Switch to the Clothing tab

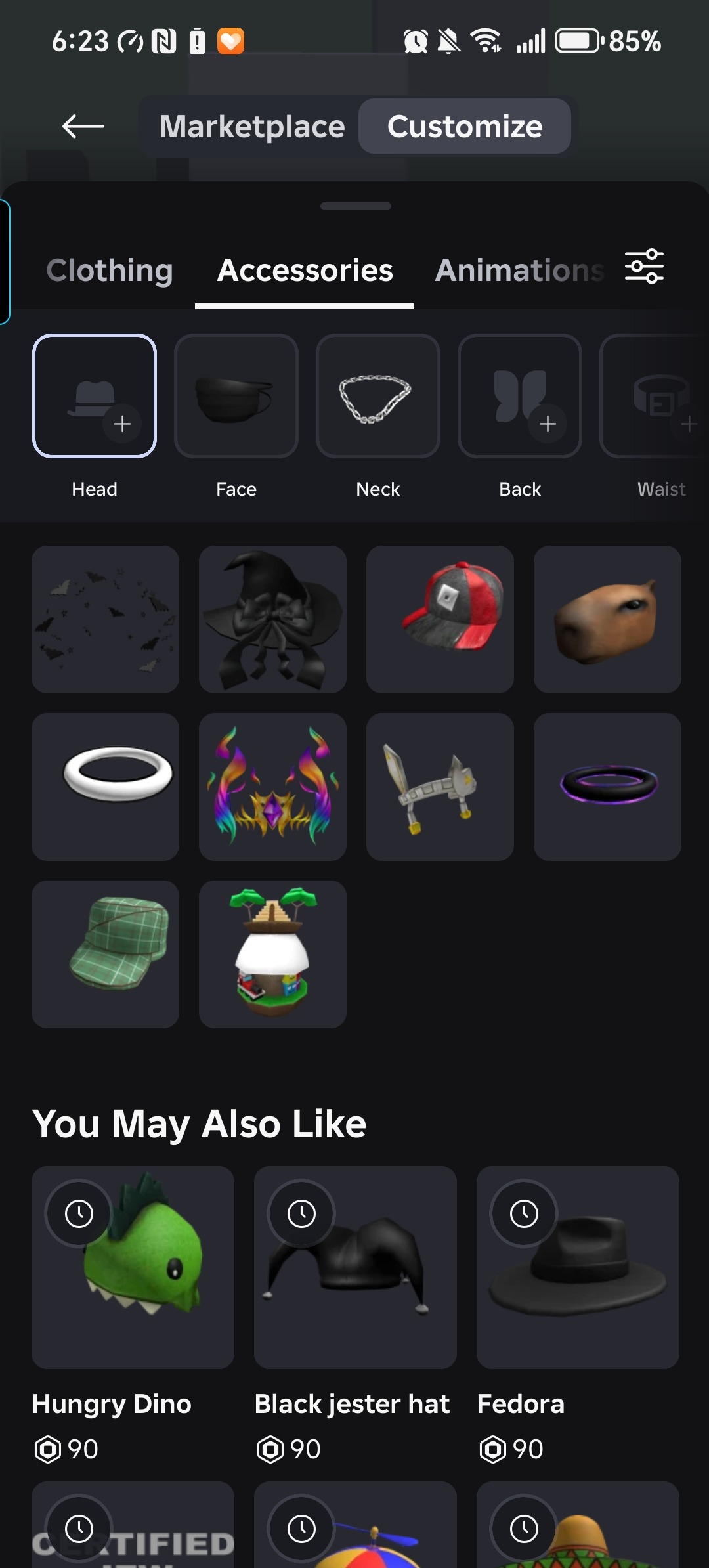(x=110, y=271)
